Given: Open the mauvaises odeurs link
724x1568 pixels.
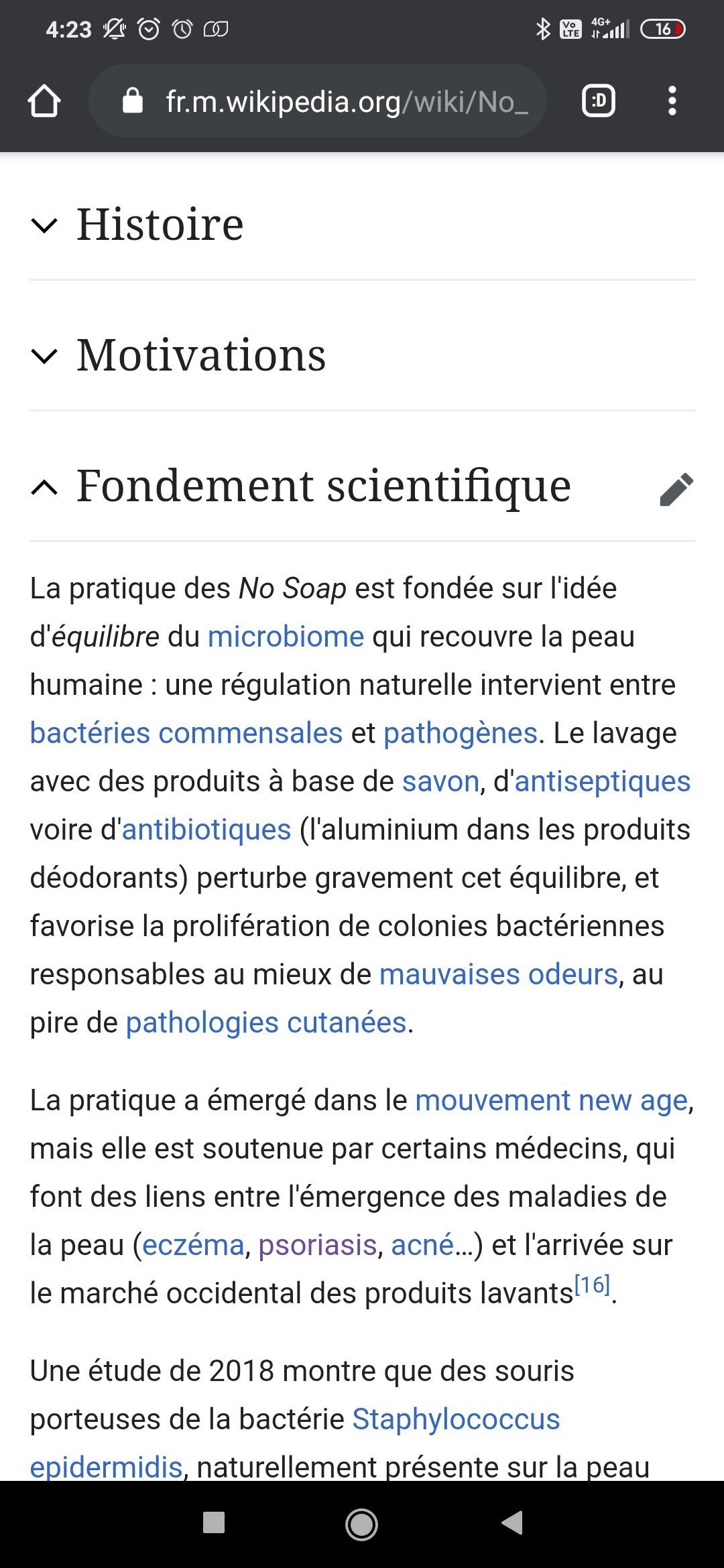Looking at the screenshot, I should (499, 974).
